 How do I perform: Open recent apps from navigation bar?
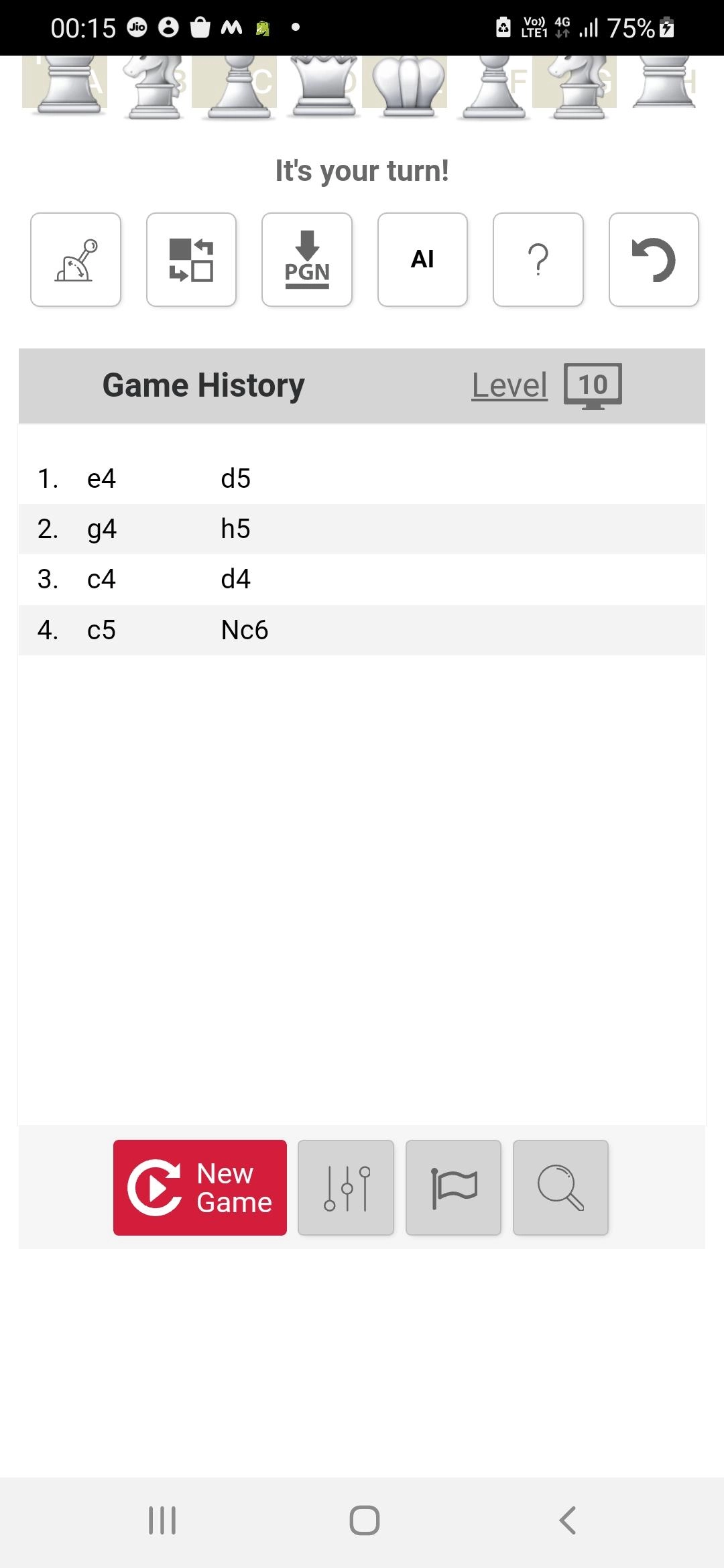[162, 1520]
